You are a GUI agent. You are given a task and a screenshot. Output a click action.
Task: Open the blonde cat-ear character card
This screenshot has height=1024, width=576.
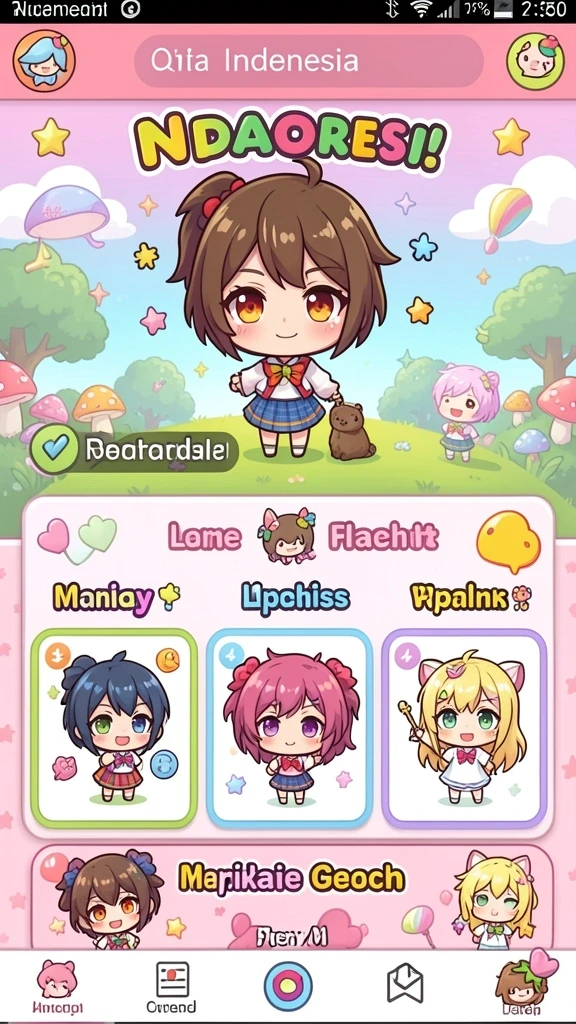point(464,729)
